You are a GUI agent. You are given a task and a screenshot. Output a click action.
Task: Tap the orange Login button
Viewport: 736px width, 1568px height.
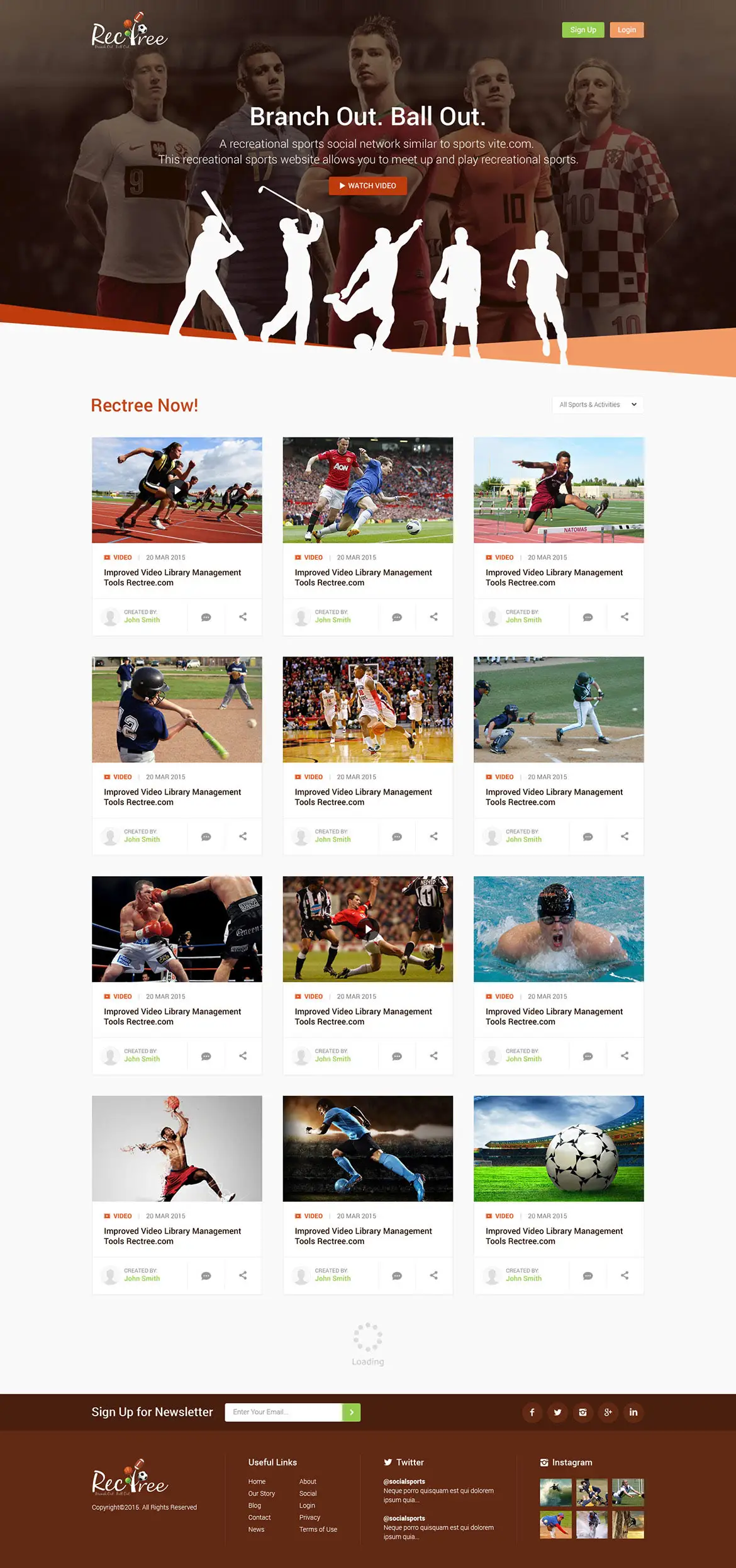627,30
